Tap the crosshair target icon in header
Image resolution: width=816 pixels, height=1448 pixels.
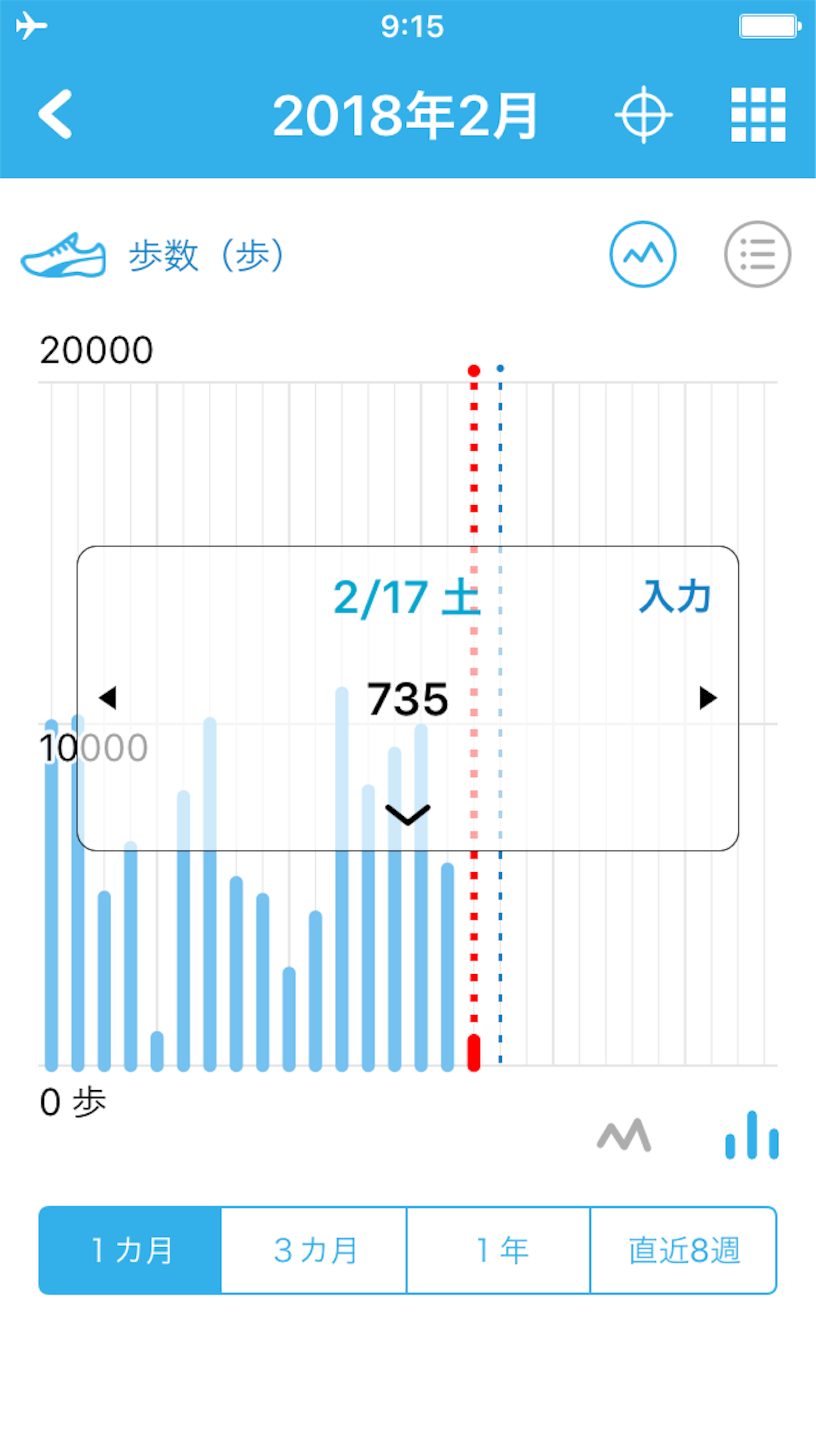[x=643, y=115]
